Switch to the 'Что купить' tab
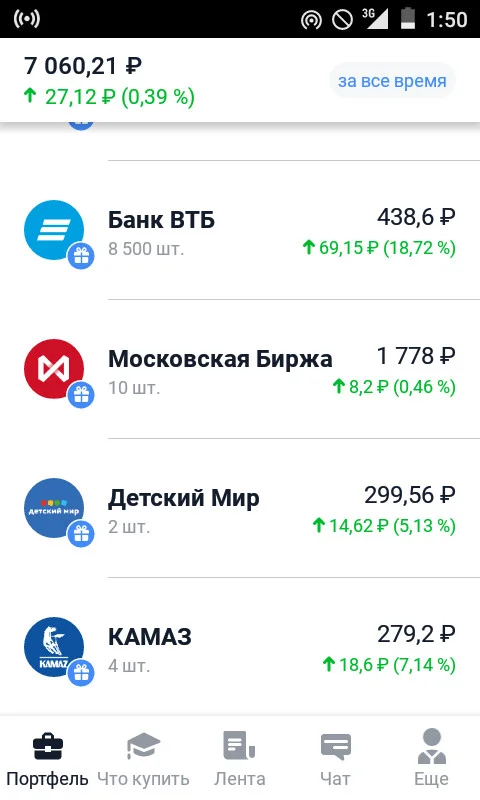Viewport: 480px width, 800px height. point(143,758)
